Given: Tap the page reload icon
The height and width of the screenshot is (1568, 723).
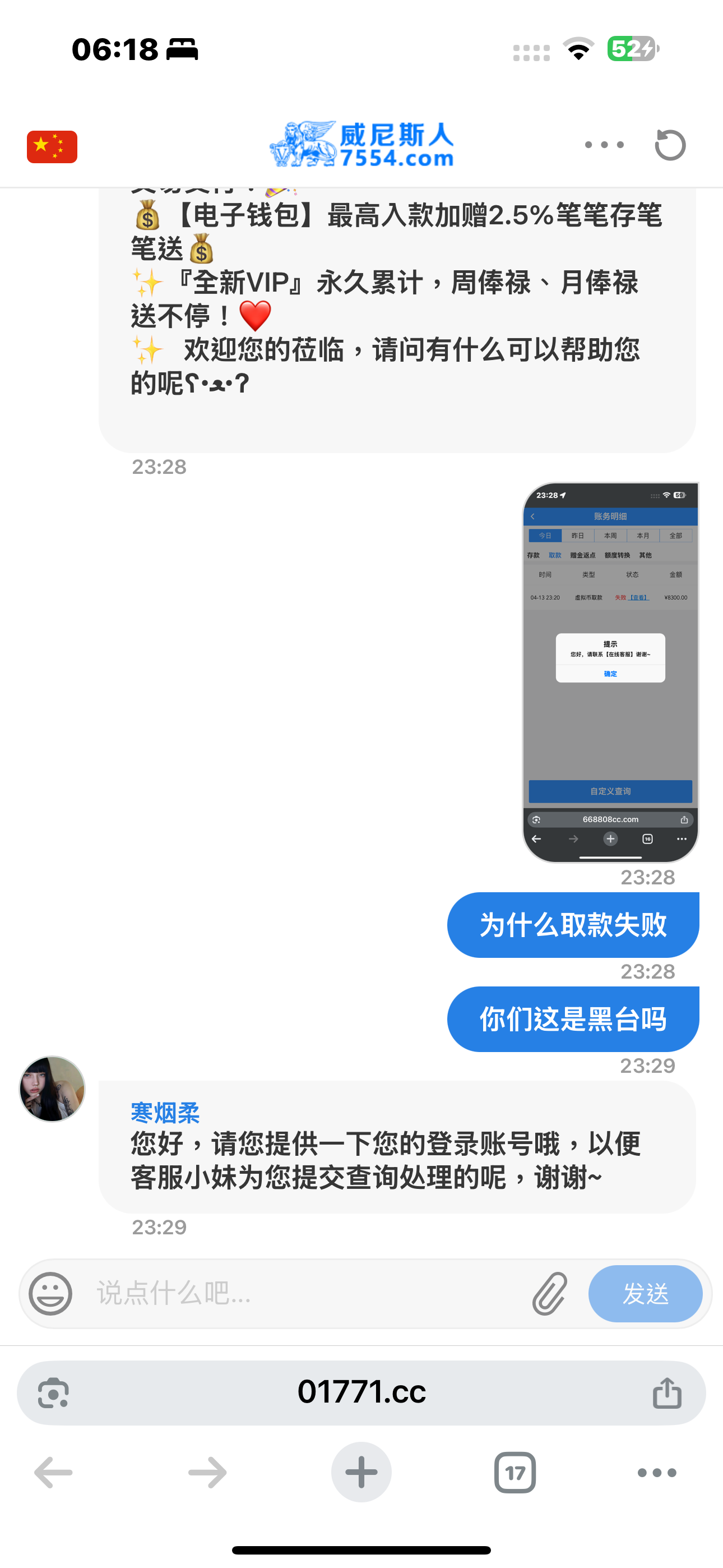Looking at the screenshot, I should pyautogui.click(x=669, y=145).
